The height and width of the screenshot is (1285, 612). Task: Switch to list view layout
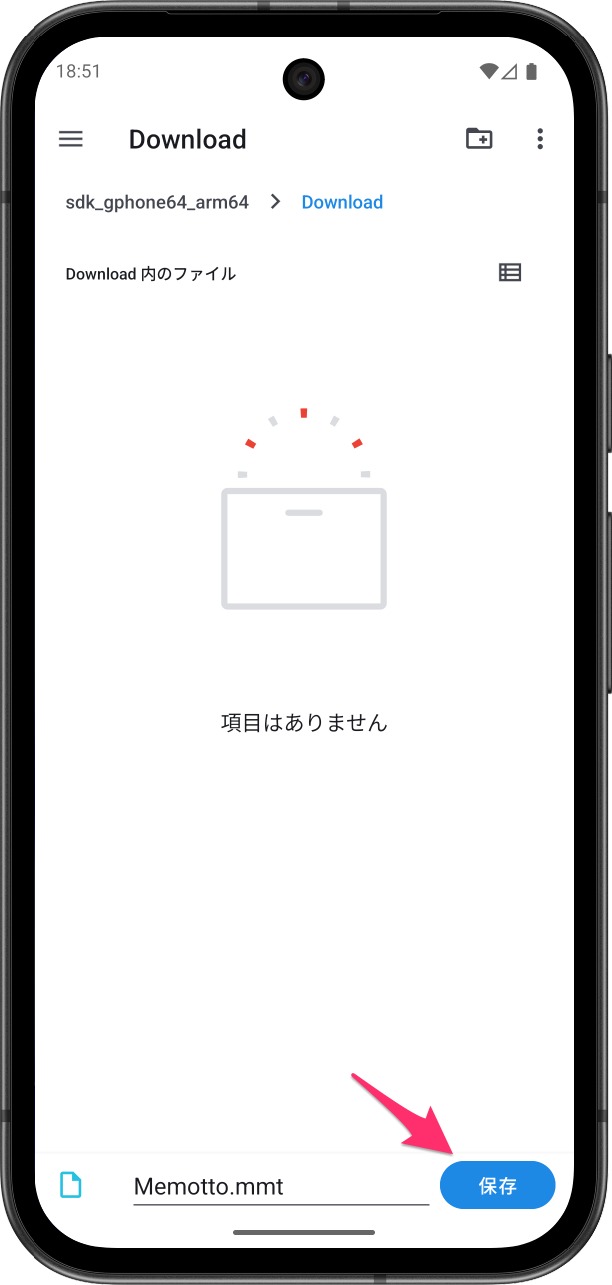pos(510,272)
